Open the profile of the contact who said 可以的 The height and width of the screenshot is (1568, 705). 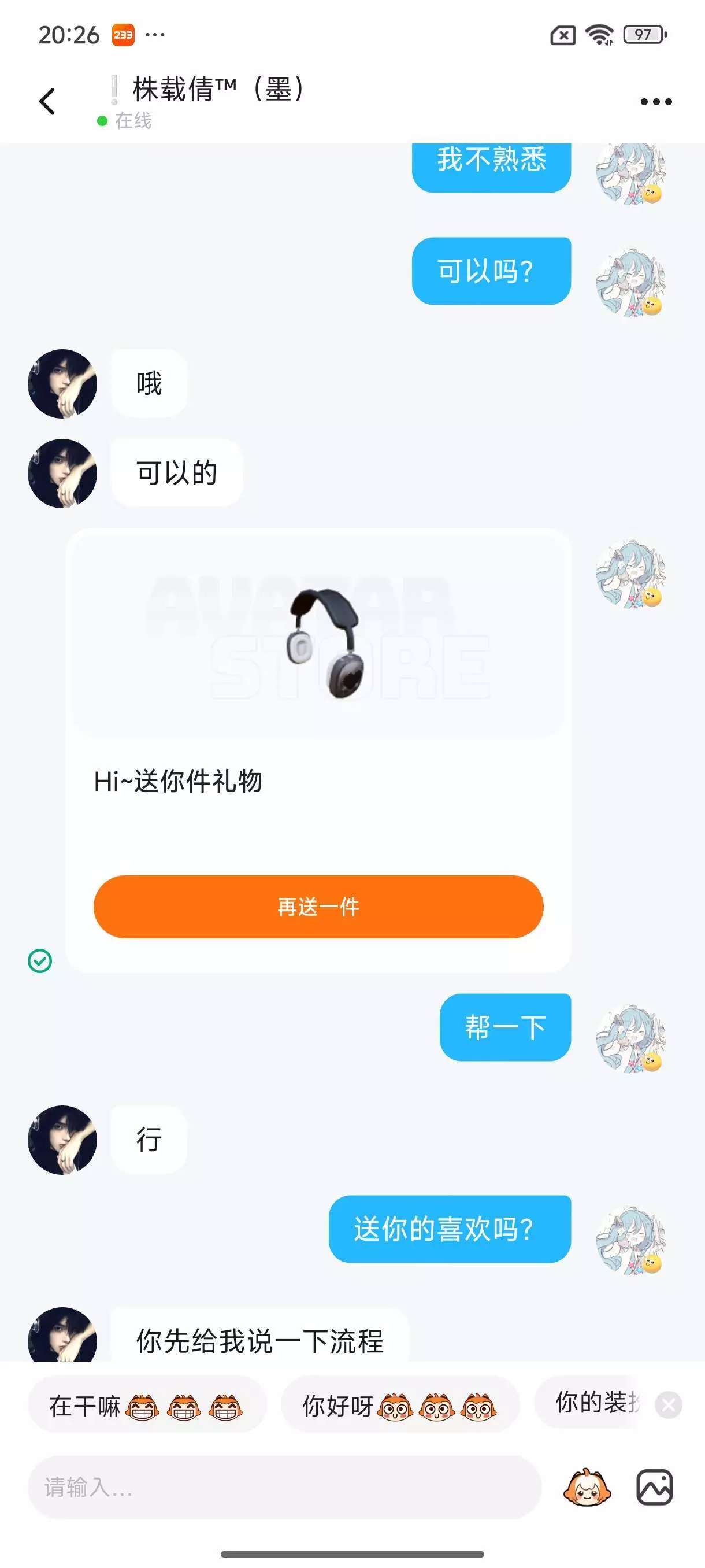[x=62, y=473]
